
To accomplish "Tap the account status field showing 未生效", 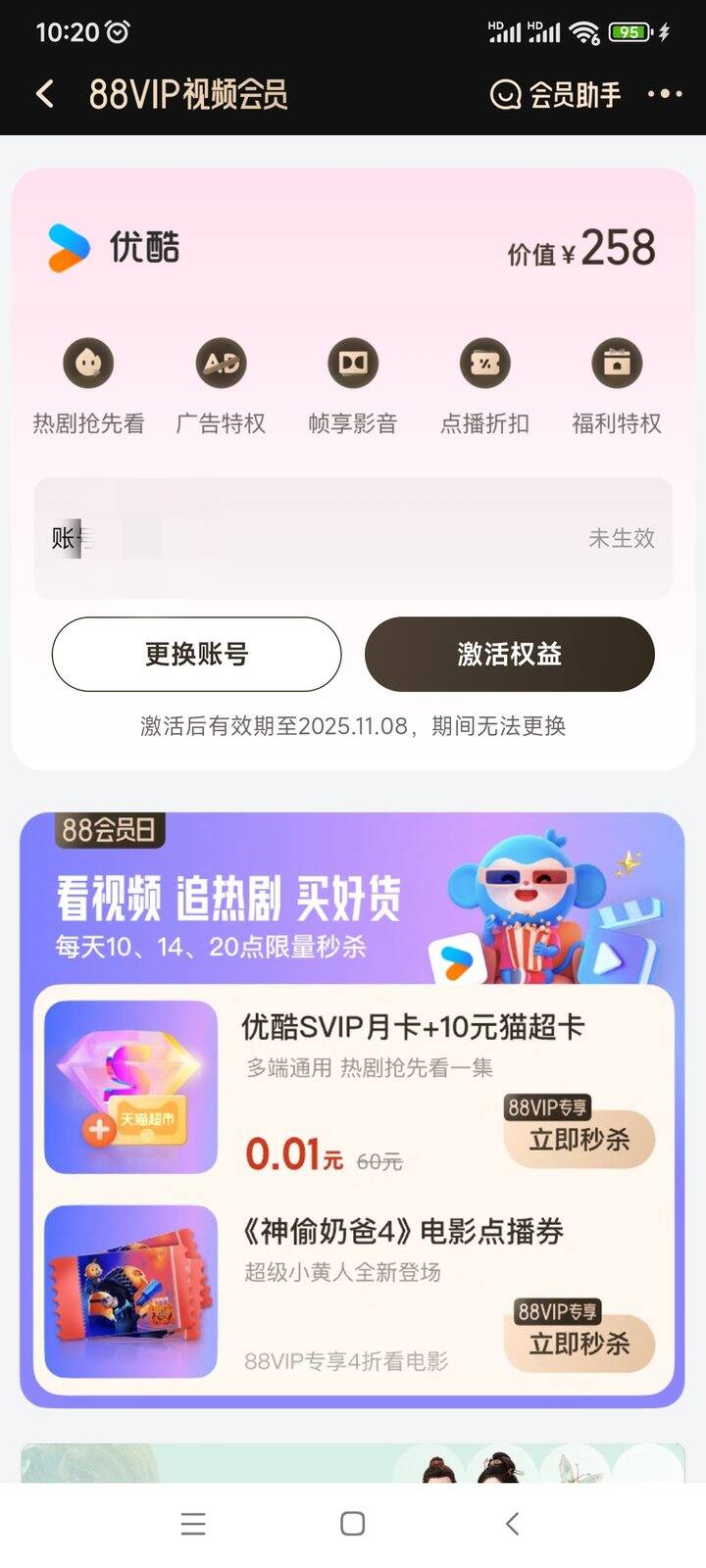I will (353, 537).
